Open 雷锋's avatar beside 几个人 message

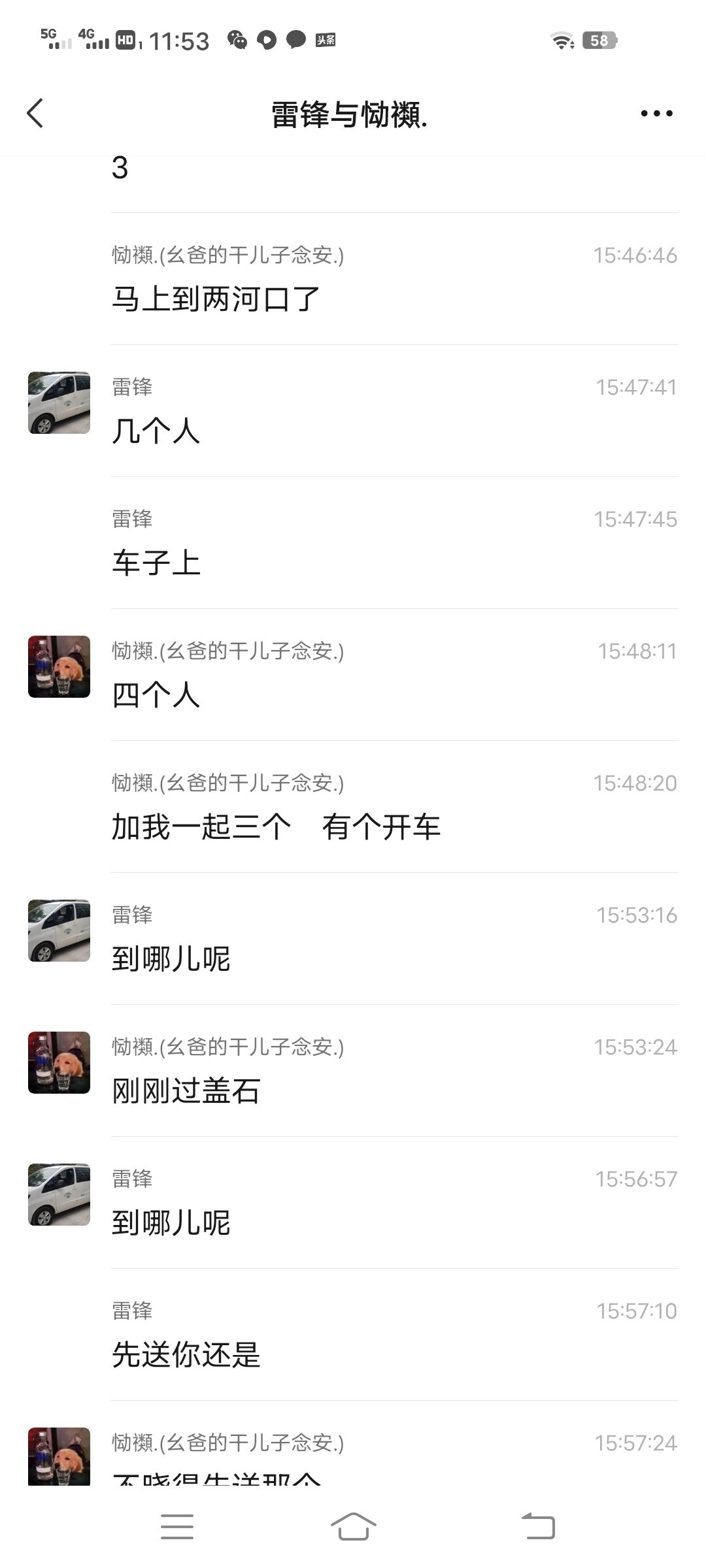[59, 403]
